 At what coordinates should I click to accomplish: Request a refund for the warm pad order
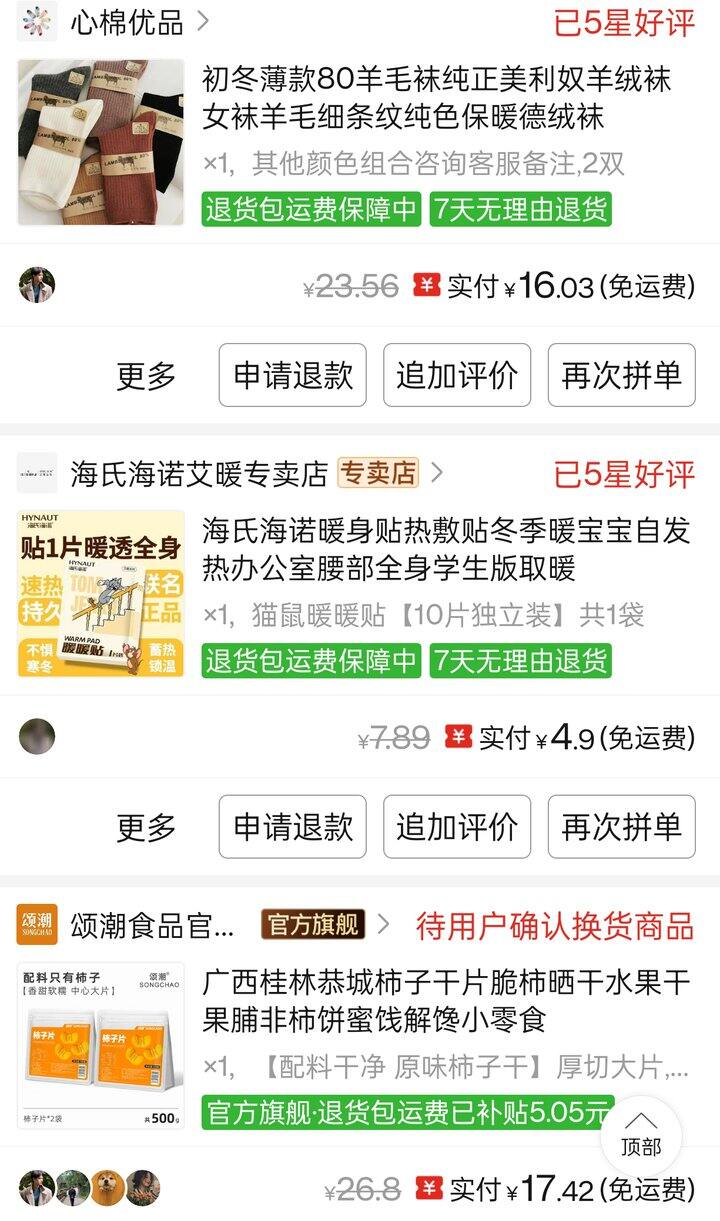[293, 827]
